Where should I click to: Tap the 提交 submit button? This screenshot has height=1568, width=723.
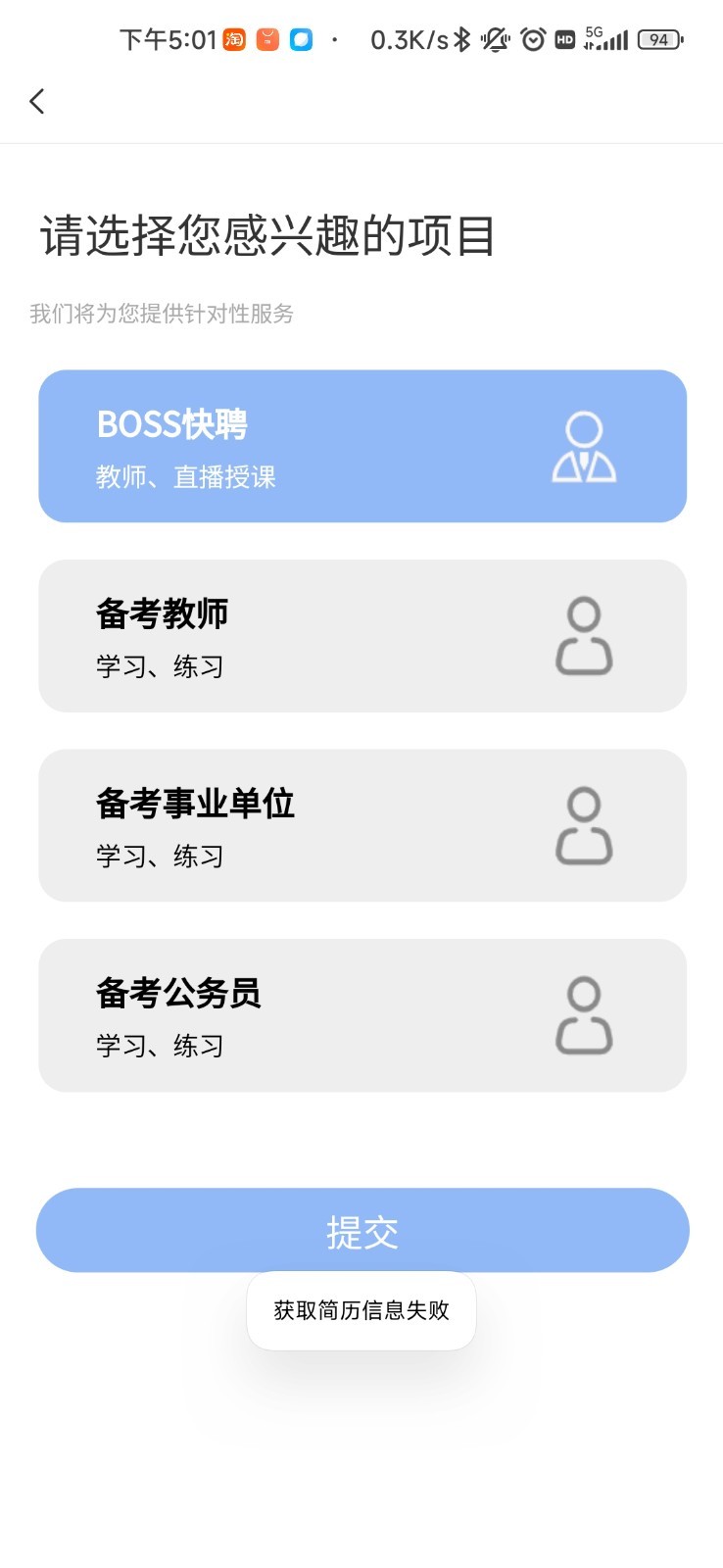[x=361, y=1230]
